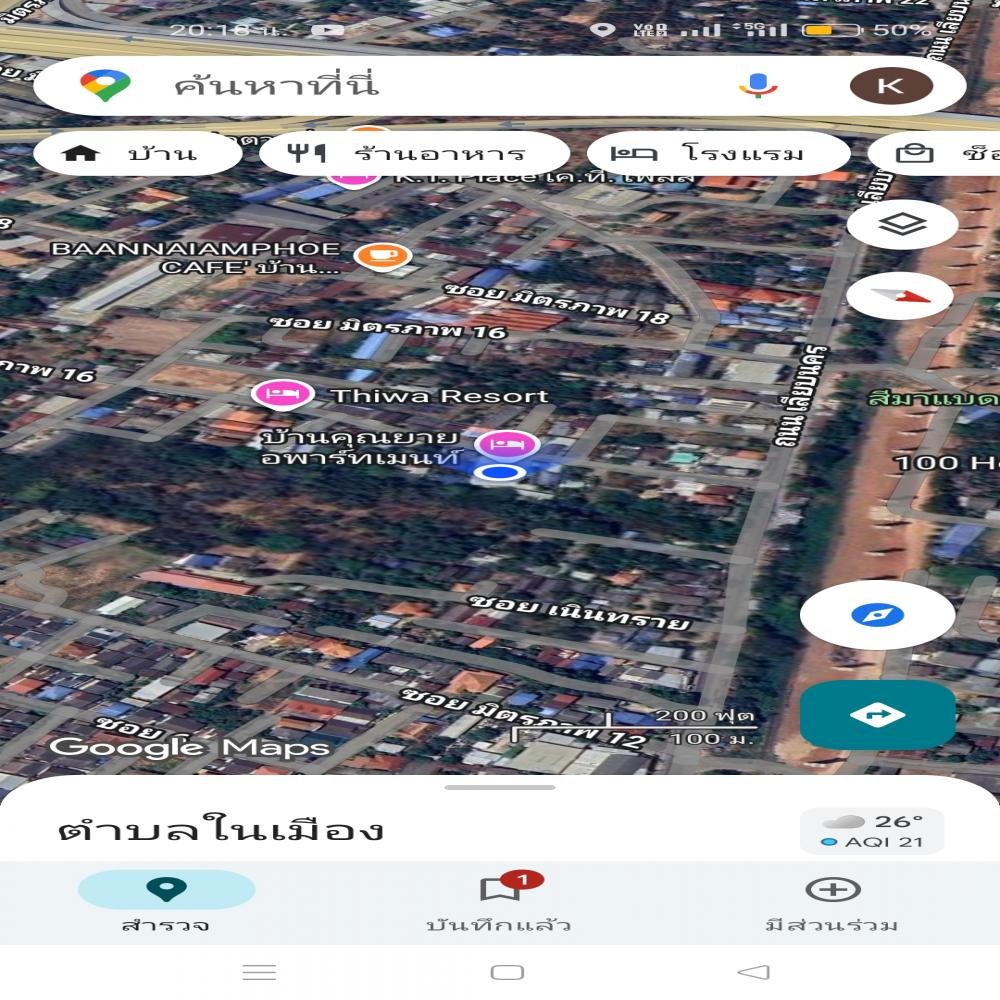Go back with the system back button

(753, 972)
